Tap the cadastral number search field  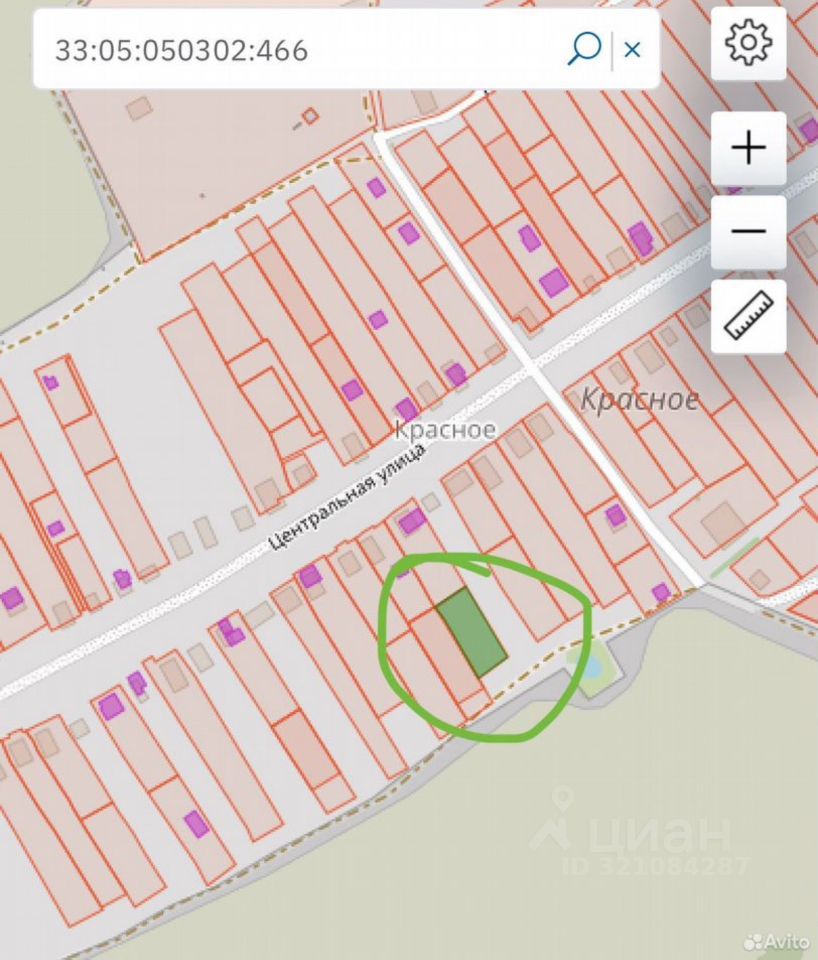coord(300,49)
